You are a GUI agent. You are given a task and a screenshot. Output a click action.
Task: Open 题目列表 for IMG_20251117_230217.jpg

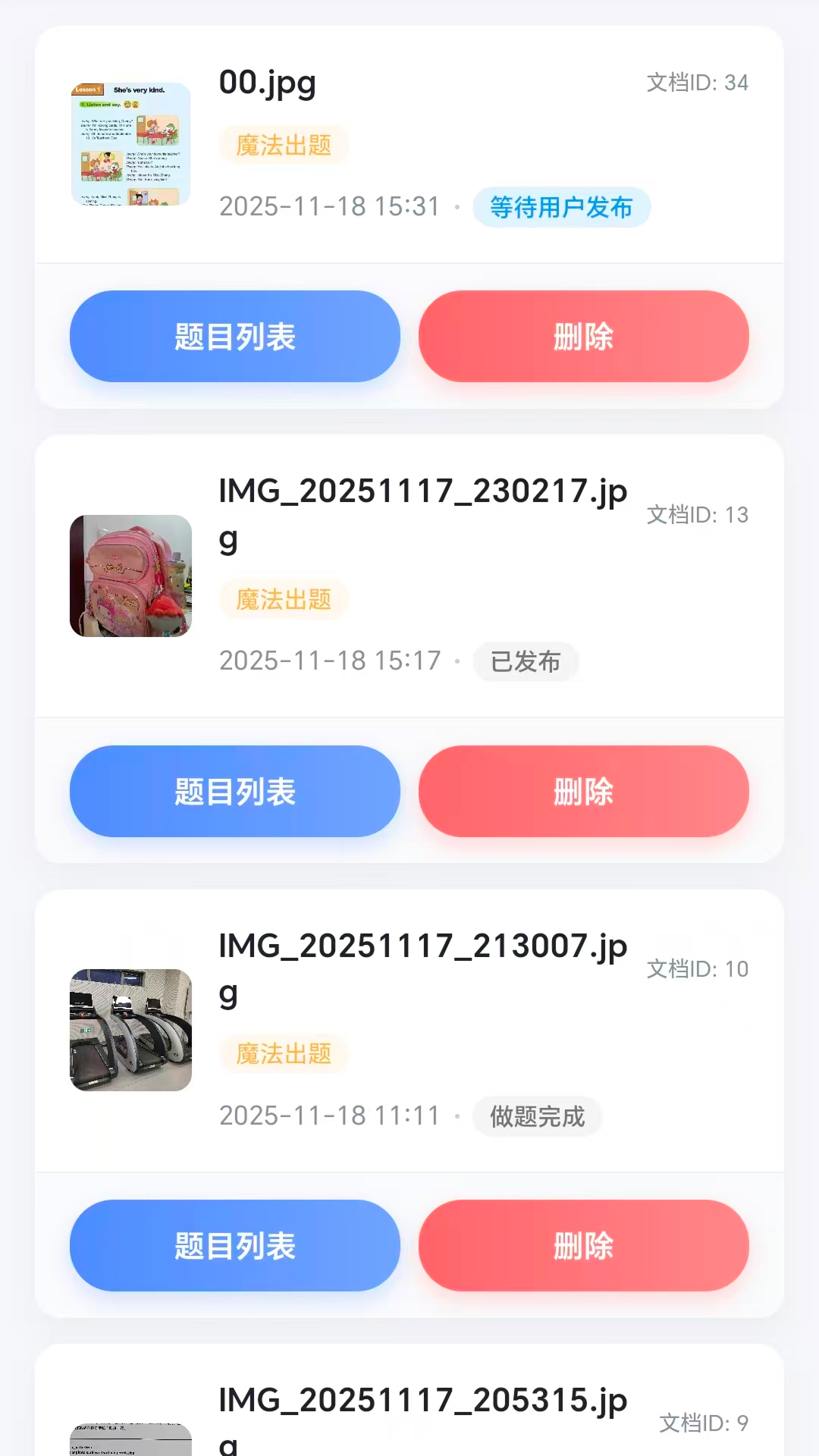click(234, 791)
